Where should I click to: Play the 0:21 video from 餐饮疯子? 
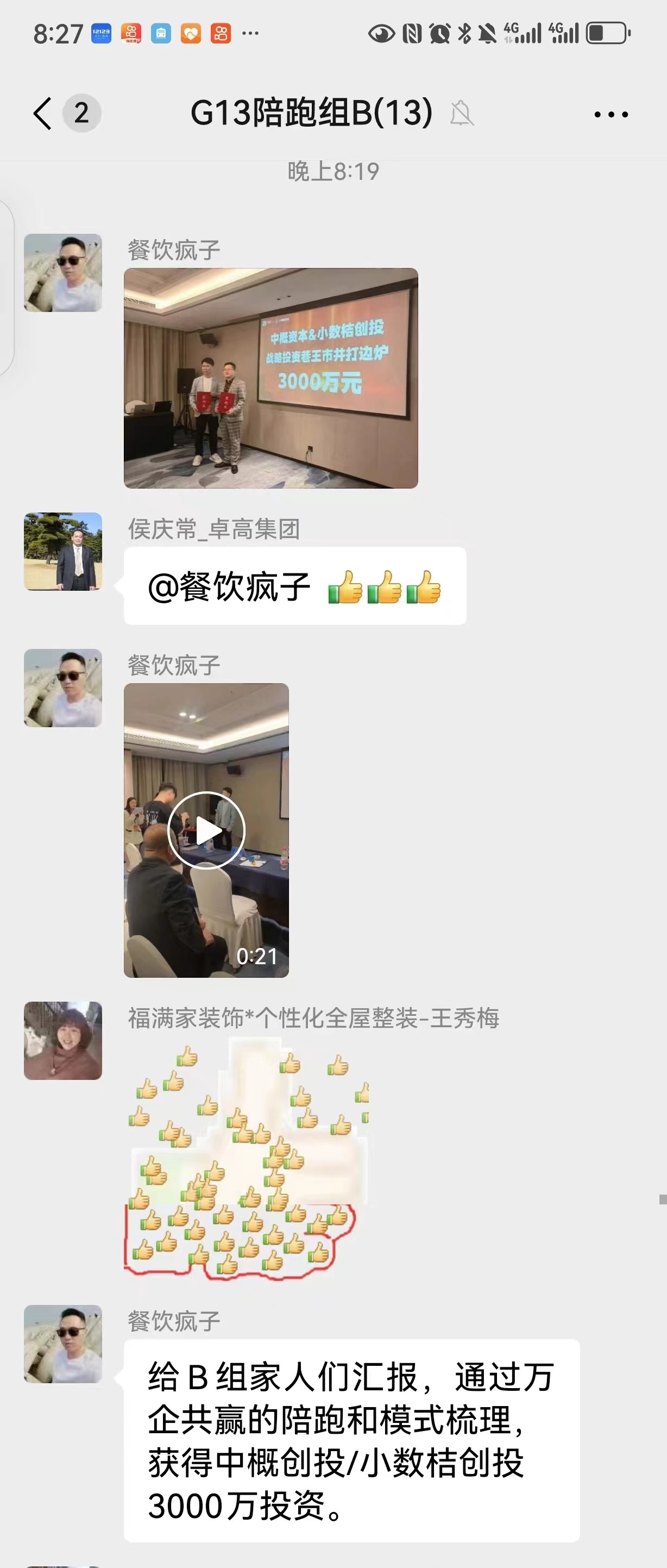point(206,829)
